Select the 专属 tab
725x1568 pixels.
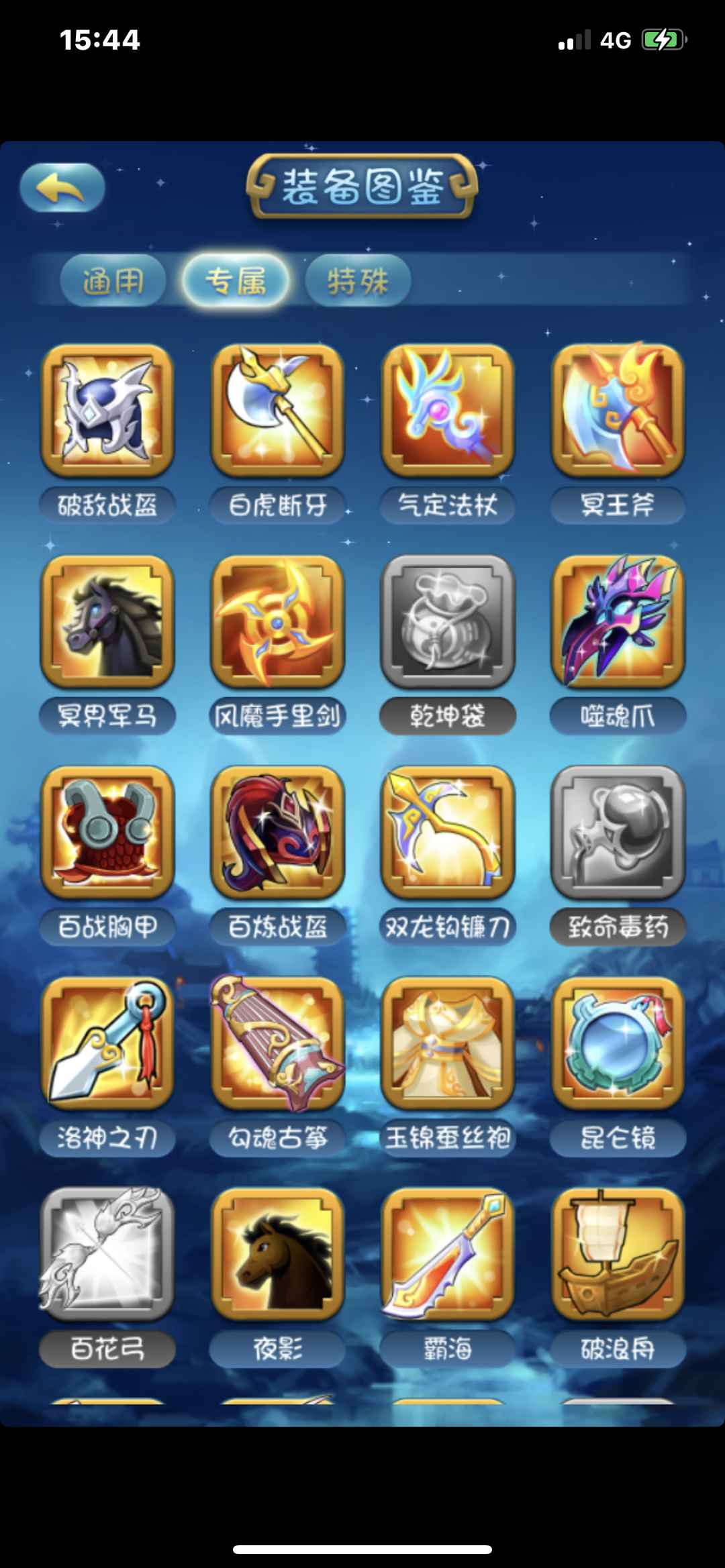[x=236, y=280]
